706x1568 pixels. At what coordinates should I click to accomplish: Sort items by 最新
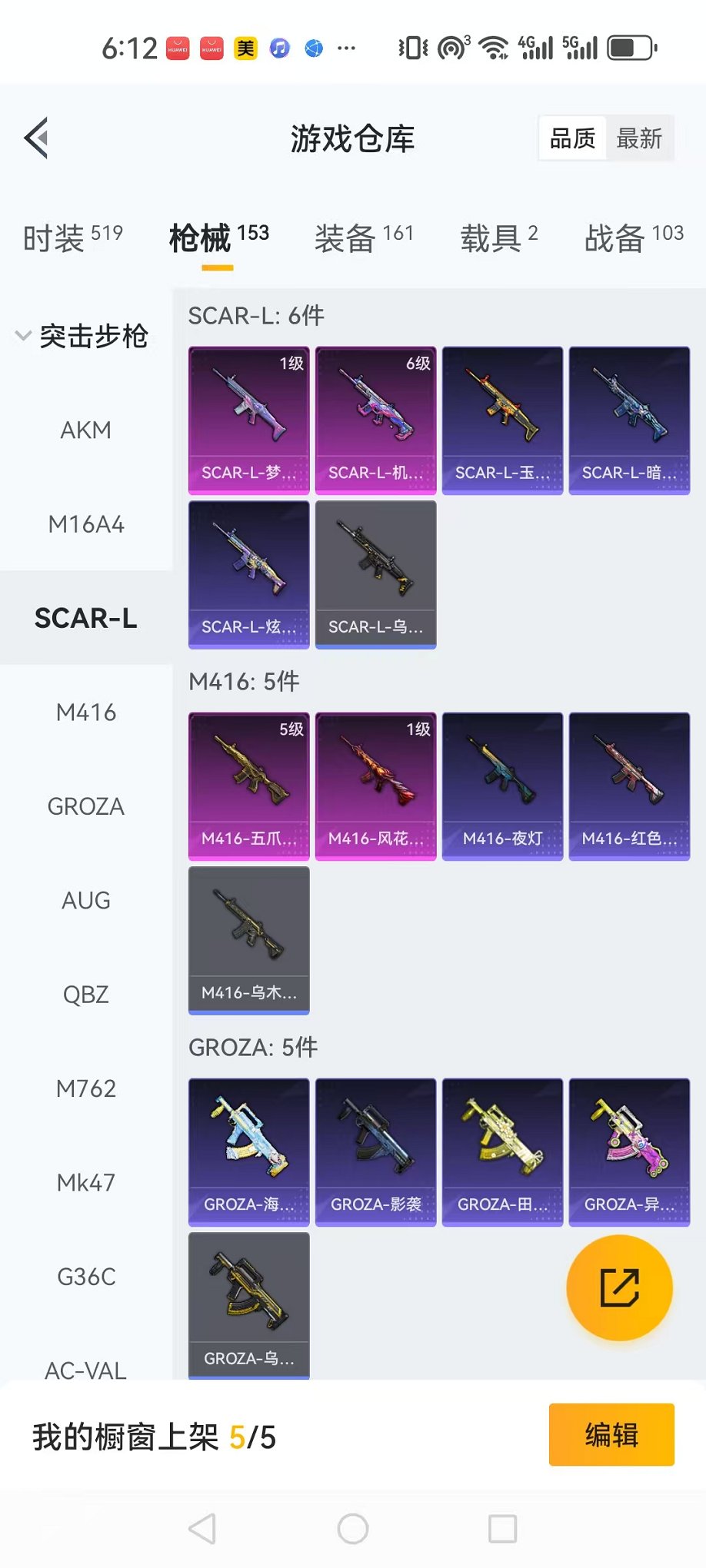(x=639, y=138)
